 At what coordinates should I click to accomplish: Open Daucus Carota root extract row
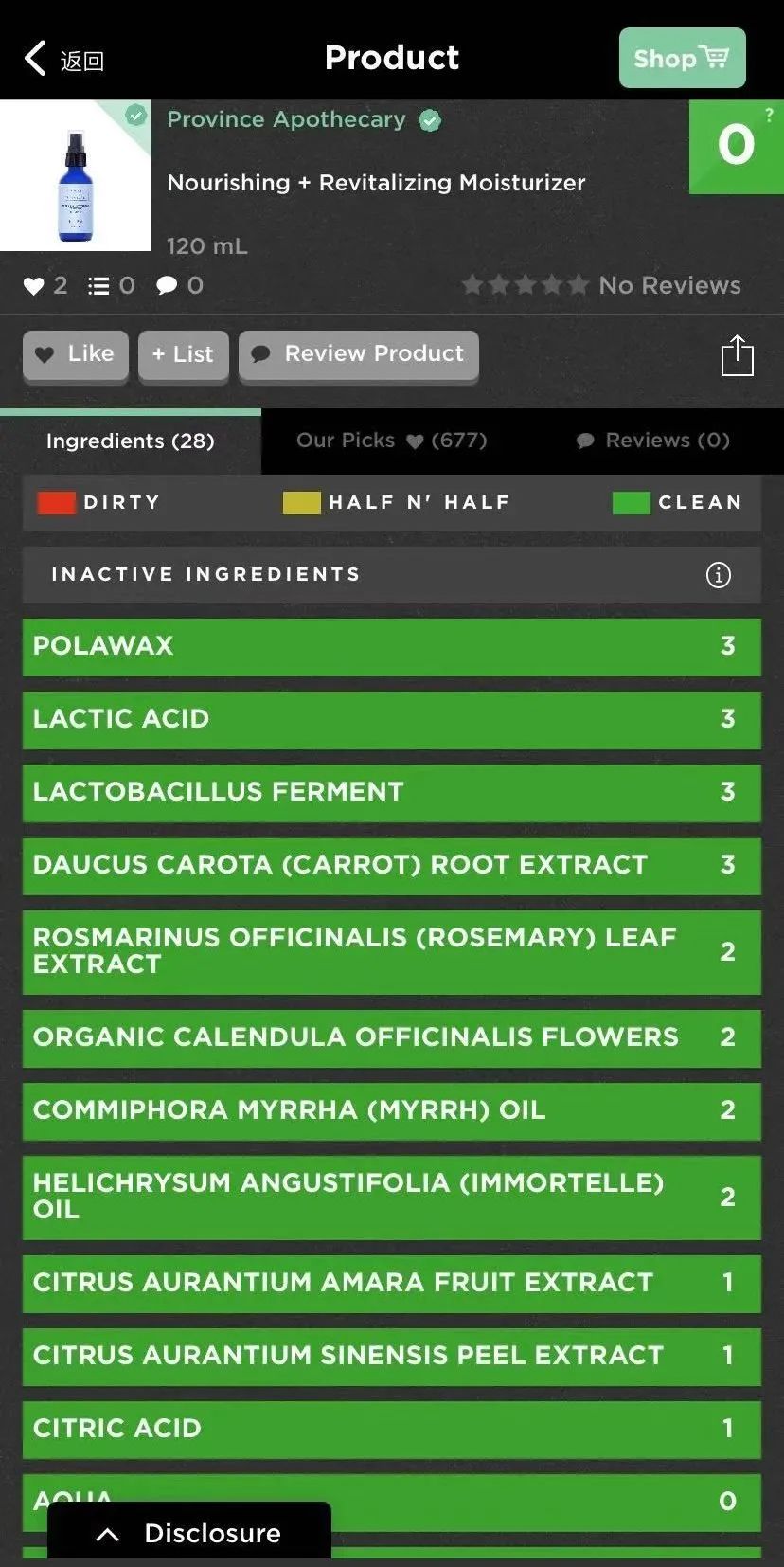pyautogui.click(x=392, y=866)
